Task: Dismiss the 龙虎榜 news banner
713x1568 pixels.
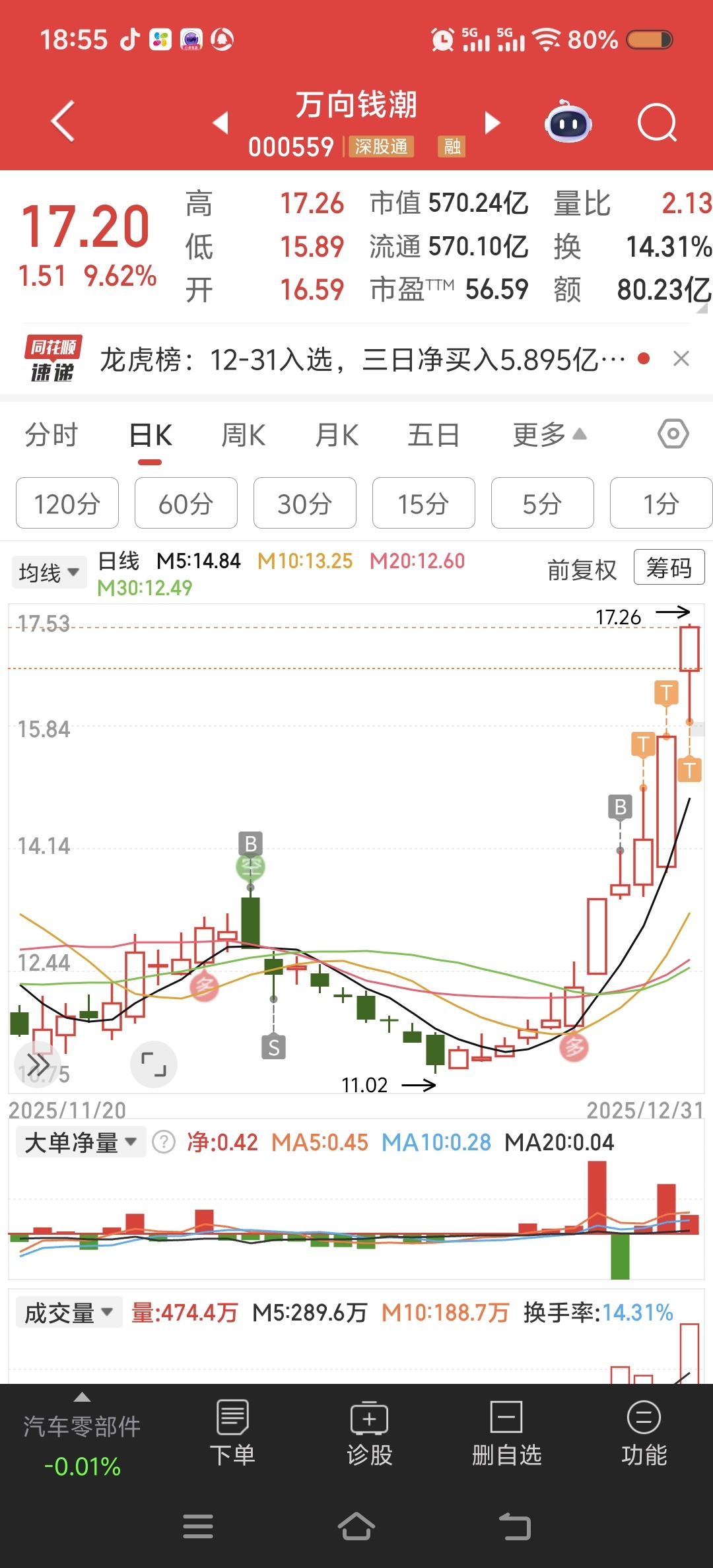Action: [x=681, y=359]
